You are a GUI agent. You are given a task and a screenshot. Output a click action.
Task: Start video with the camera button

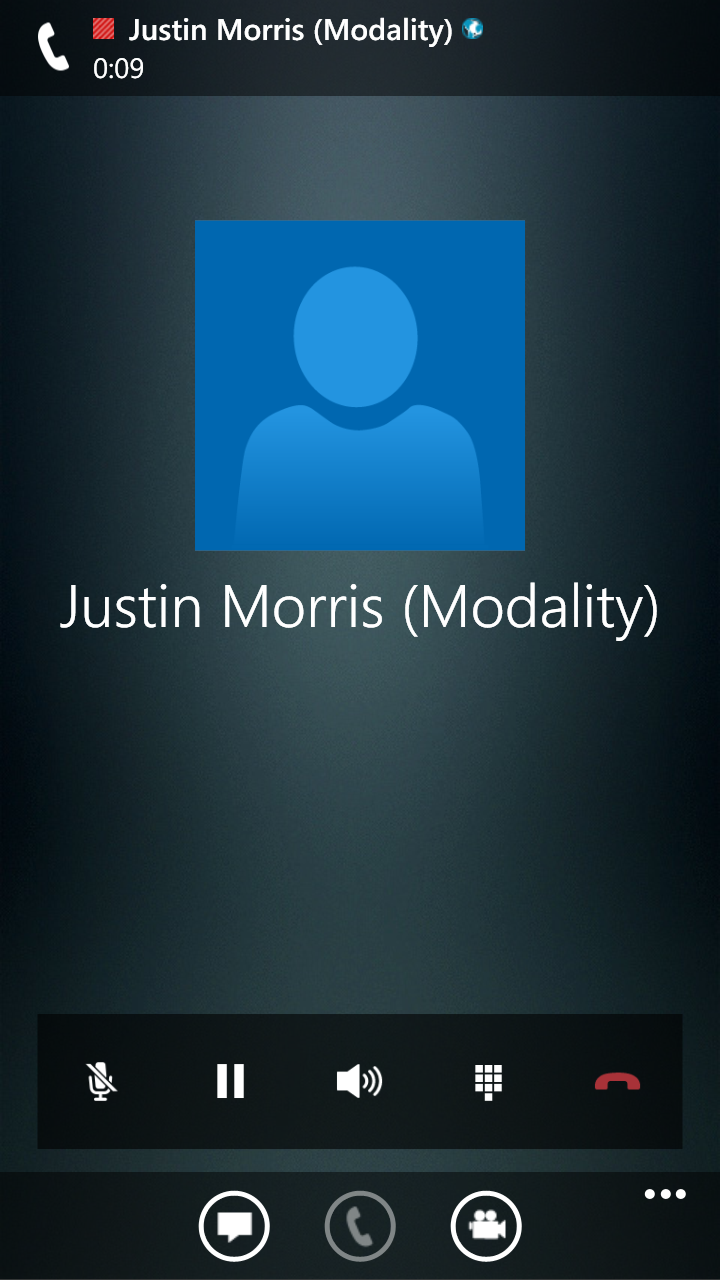[486, 1226]
